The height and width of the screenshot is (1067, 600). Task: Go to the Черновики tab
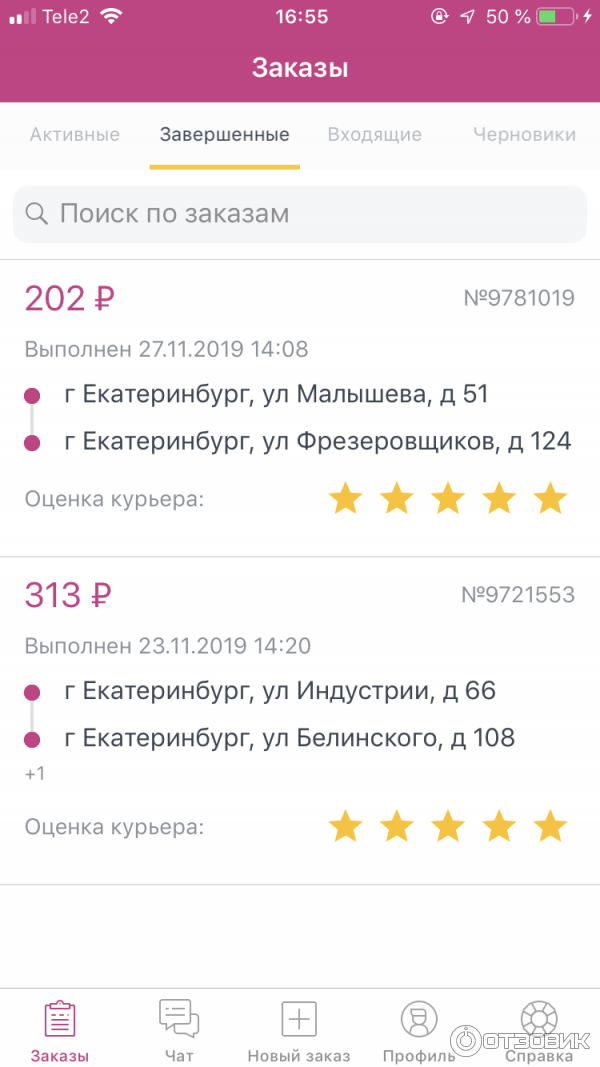coord(524,135)
